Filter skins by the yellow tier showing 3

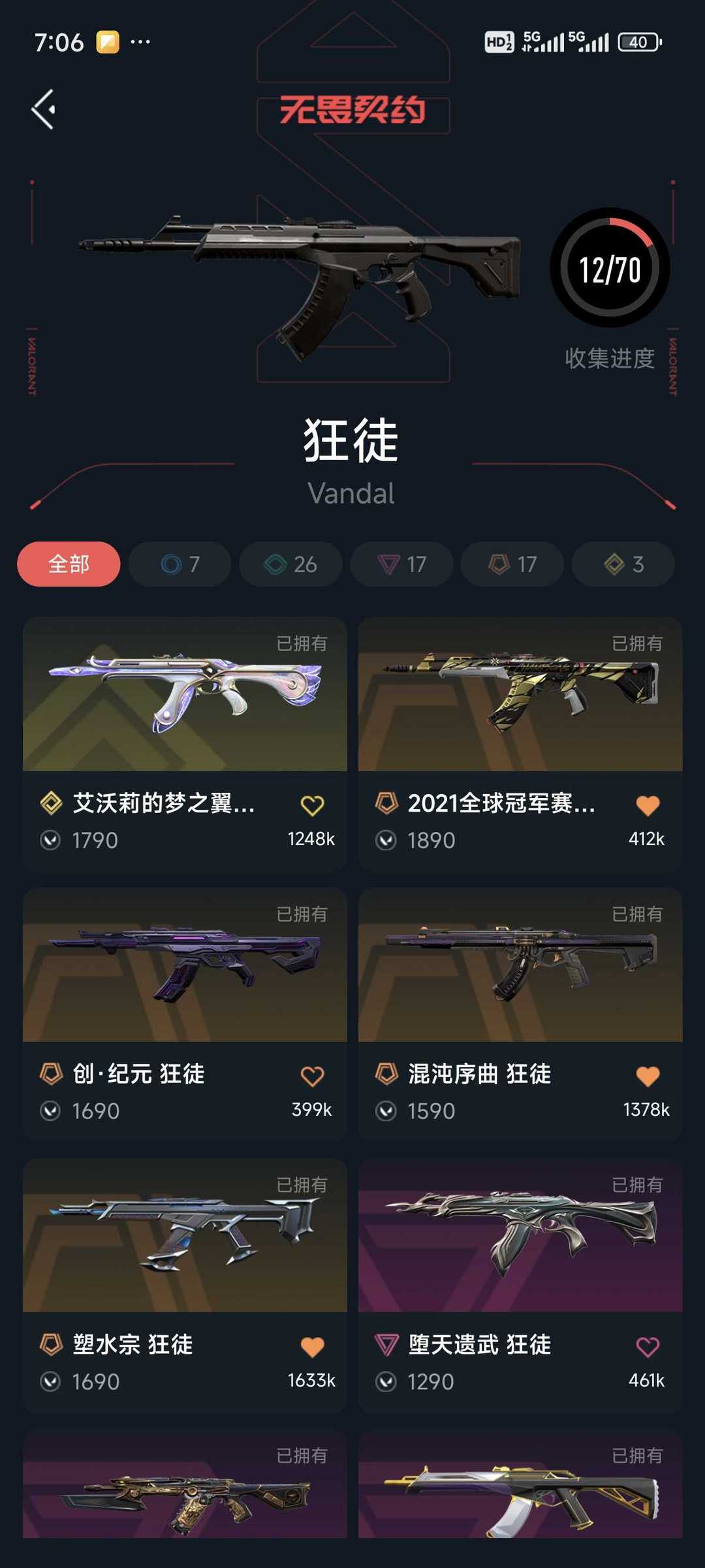coord(623,564)
